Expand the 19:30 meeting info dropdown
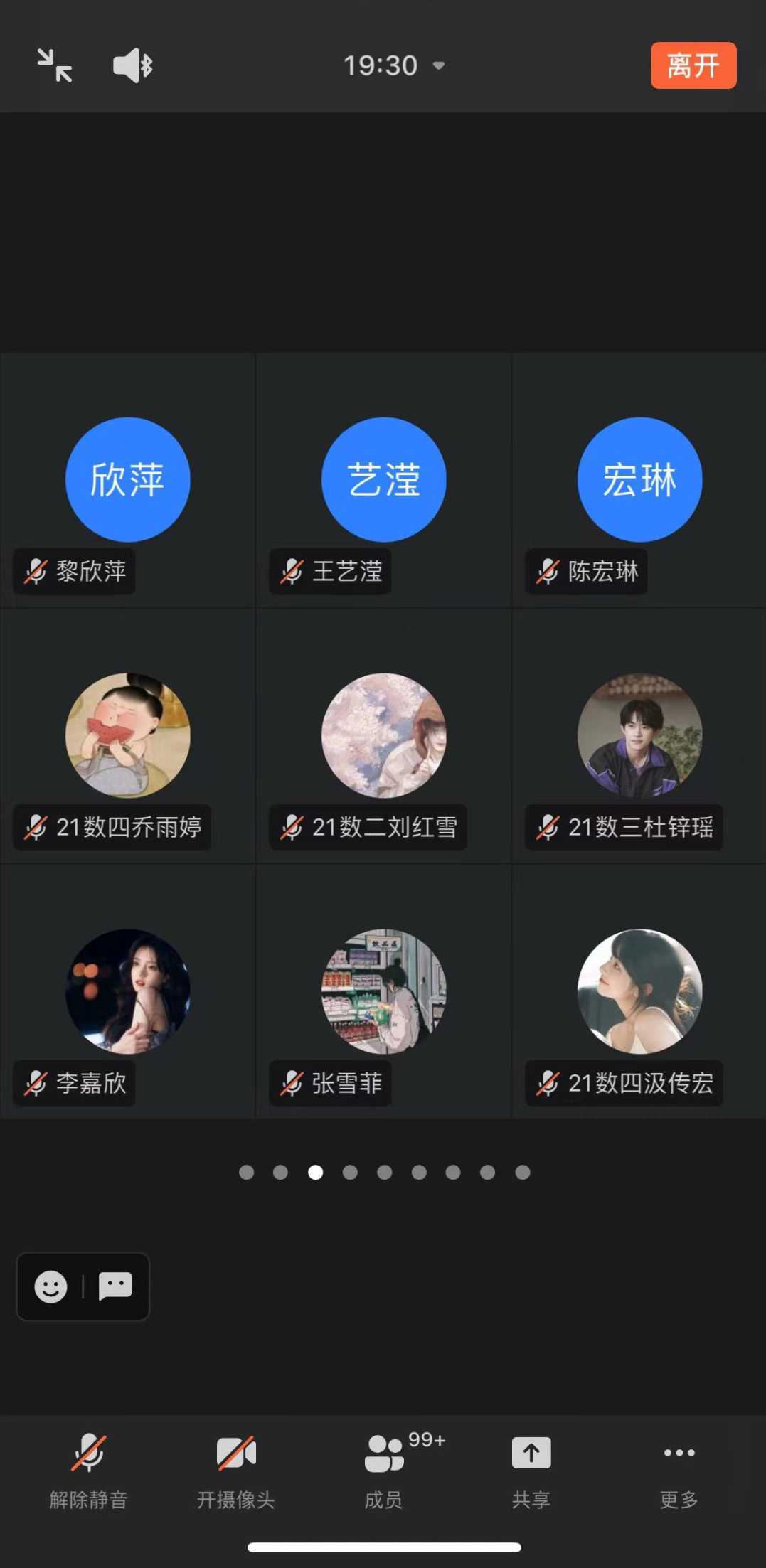The image size is (766, 1568). coord(394,65)
